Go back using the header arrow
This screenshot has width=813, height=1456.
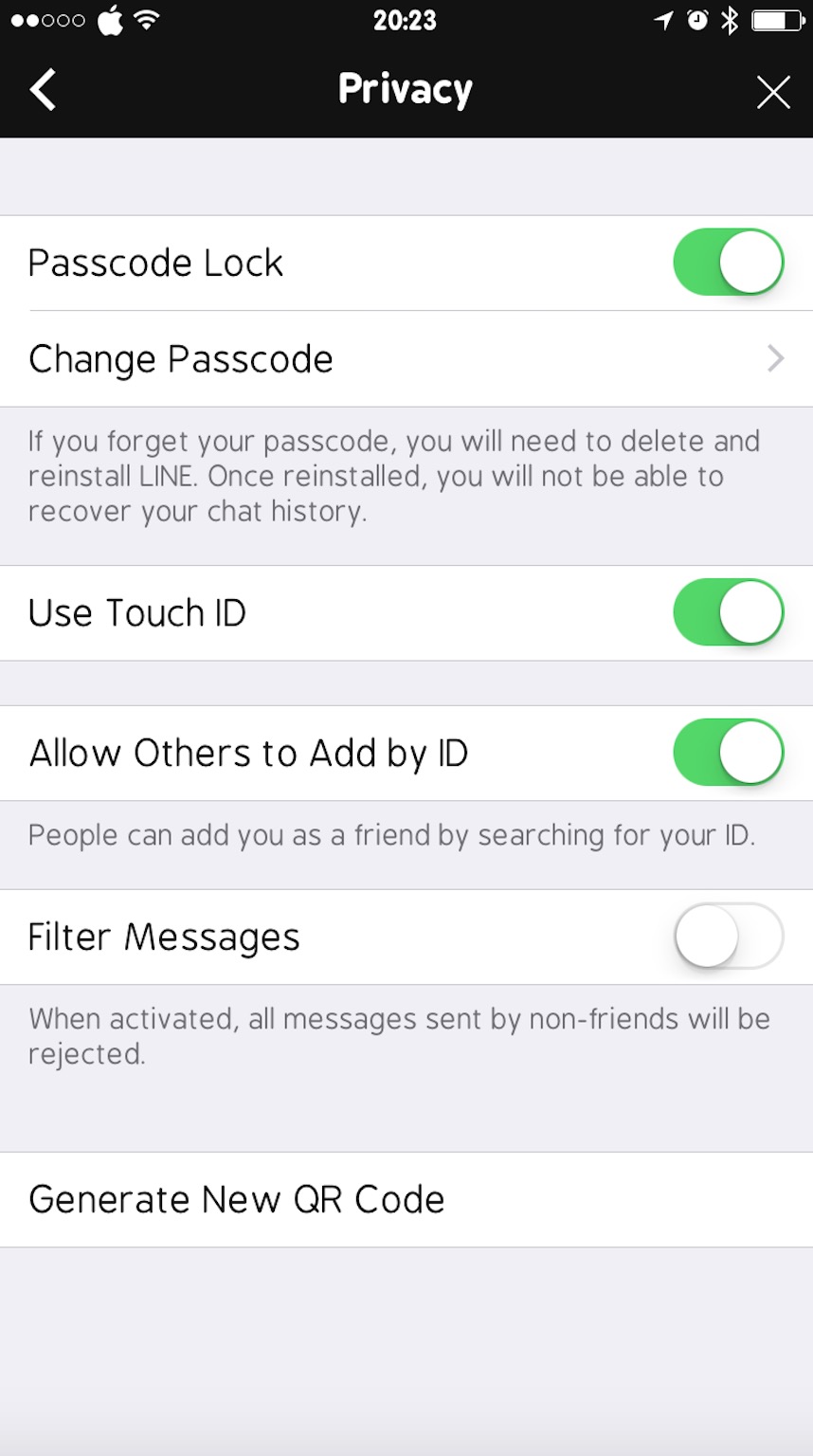coord(43,90)
